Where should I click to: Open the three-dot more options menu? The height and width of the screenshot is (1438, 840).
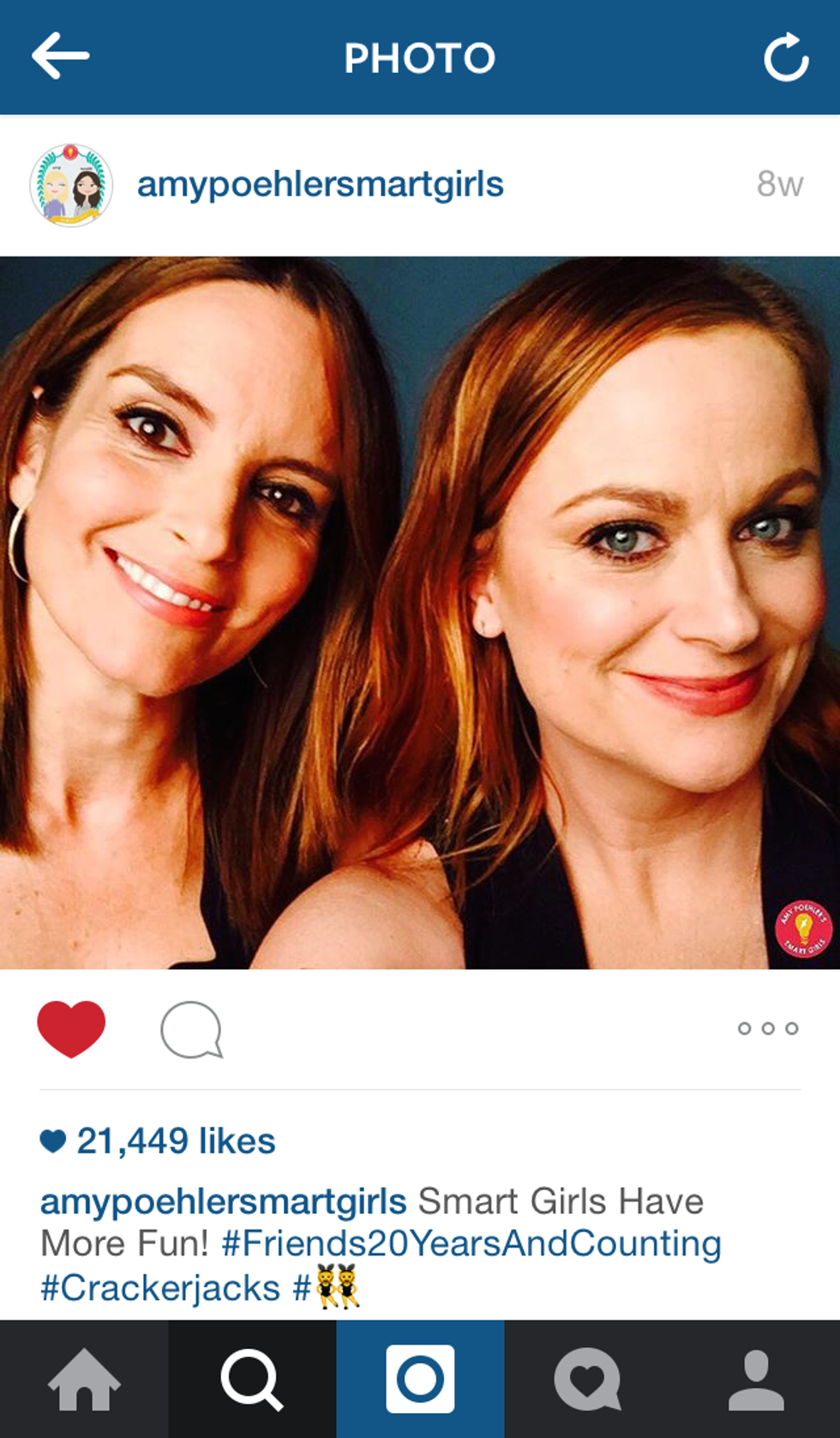(768, 1028)
